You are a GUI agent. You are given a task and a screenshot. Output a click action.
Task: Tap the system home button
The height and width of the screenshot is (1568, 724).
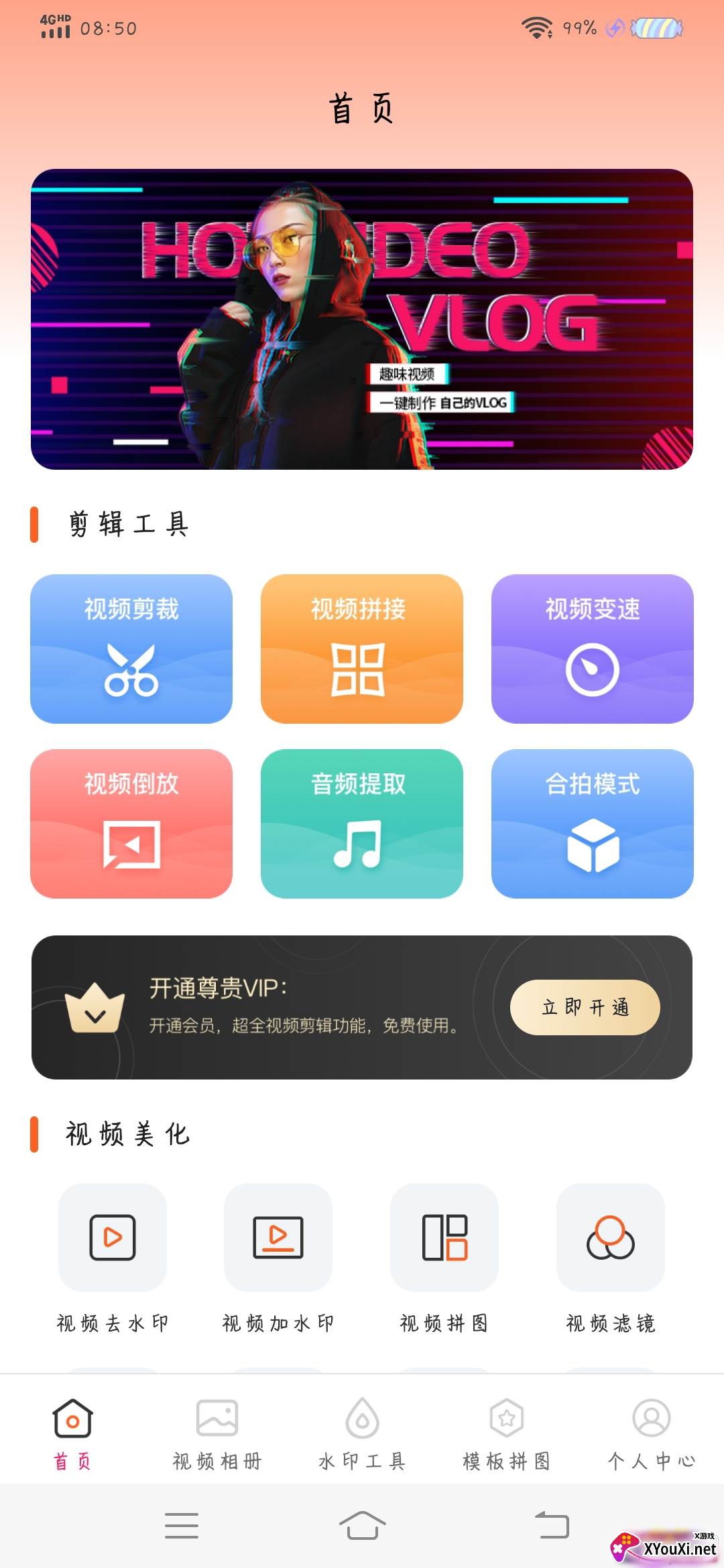[x=362, y=1526]
